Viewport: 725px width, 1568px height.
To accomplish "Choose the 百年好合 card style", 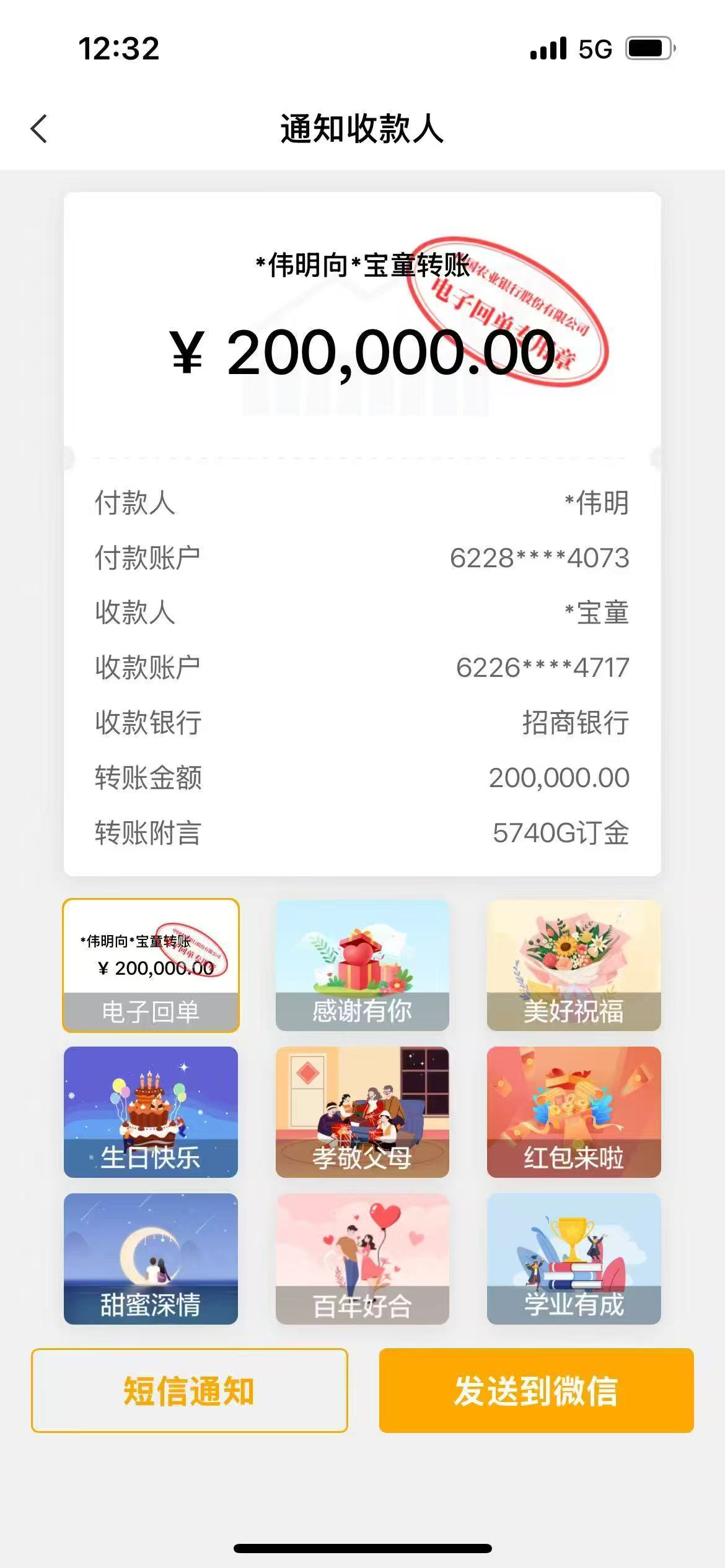I will point(362,1258).
